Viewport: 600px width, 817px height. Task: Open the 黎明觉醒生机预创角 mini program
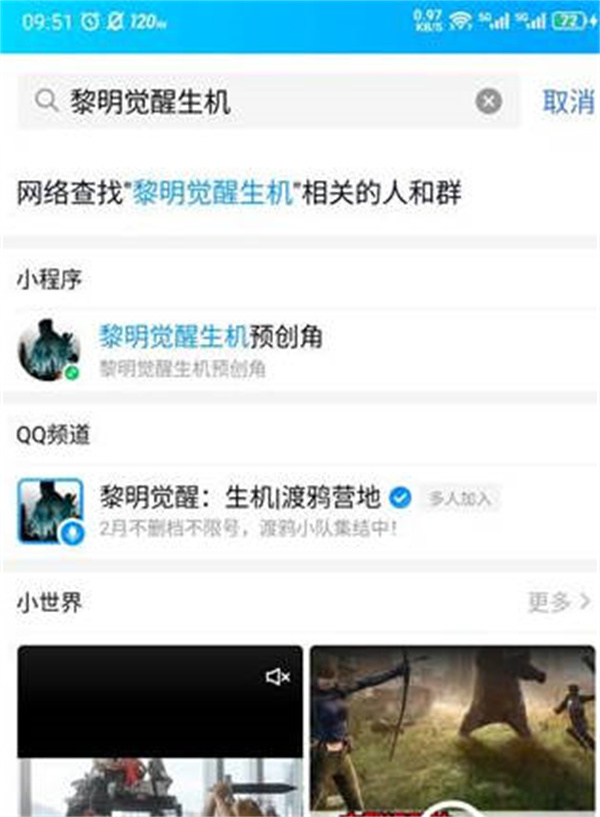(x=210, y=348)
